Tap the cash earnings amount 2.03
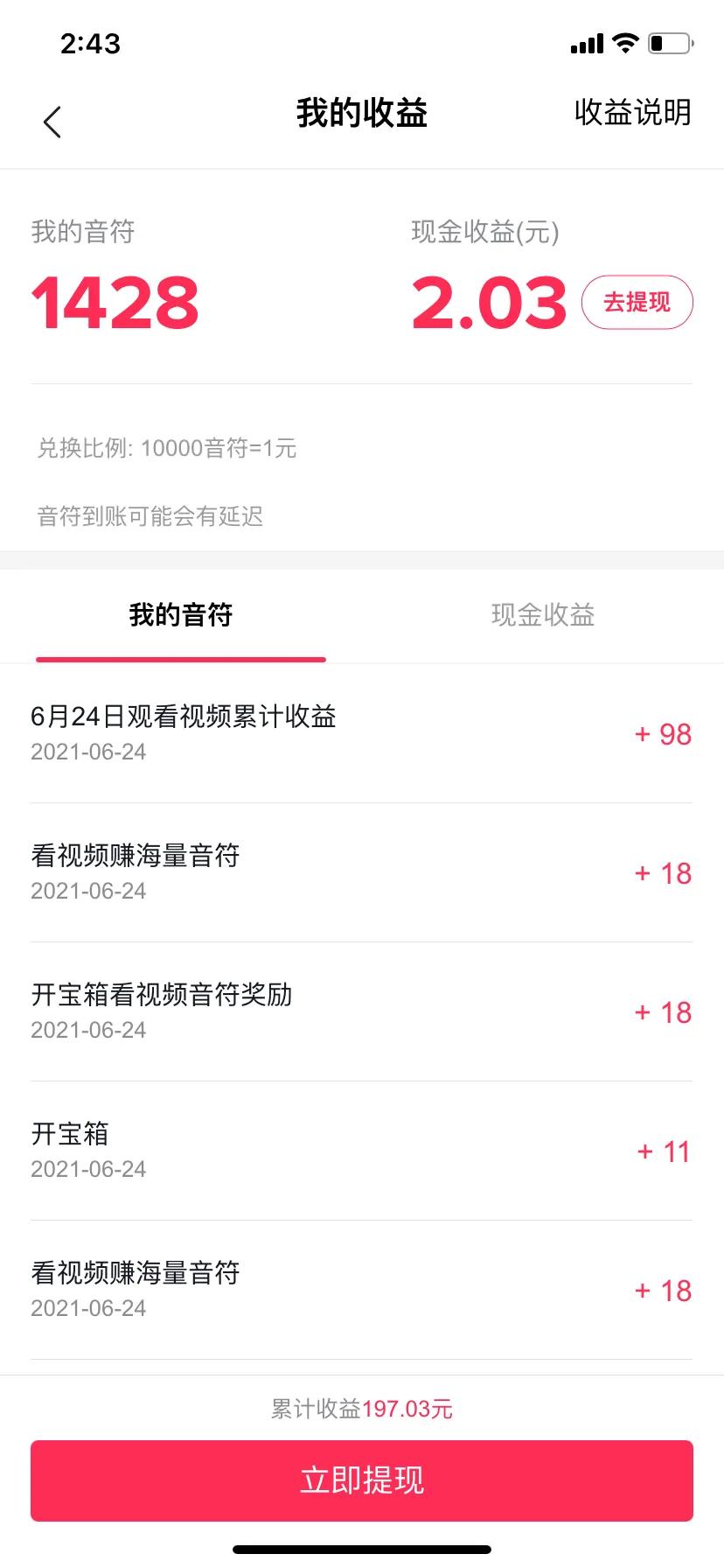724x1568 pixels. coord(491,301)
